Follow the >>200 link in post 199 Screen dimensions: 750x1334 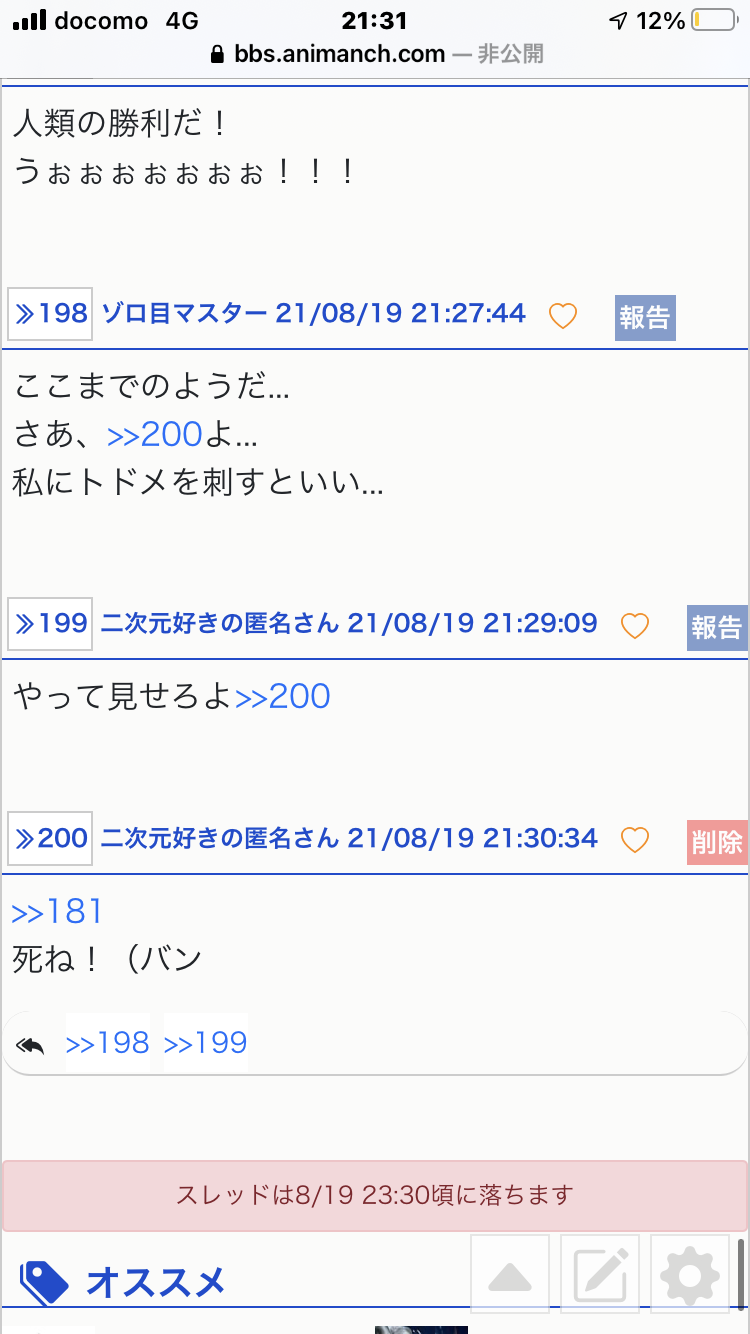pos(282,697)
